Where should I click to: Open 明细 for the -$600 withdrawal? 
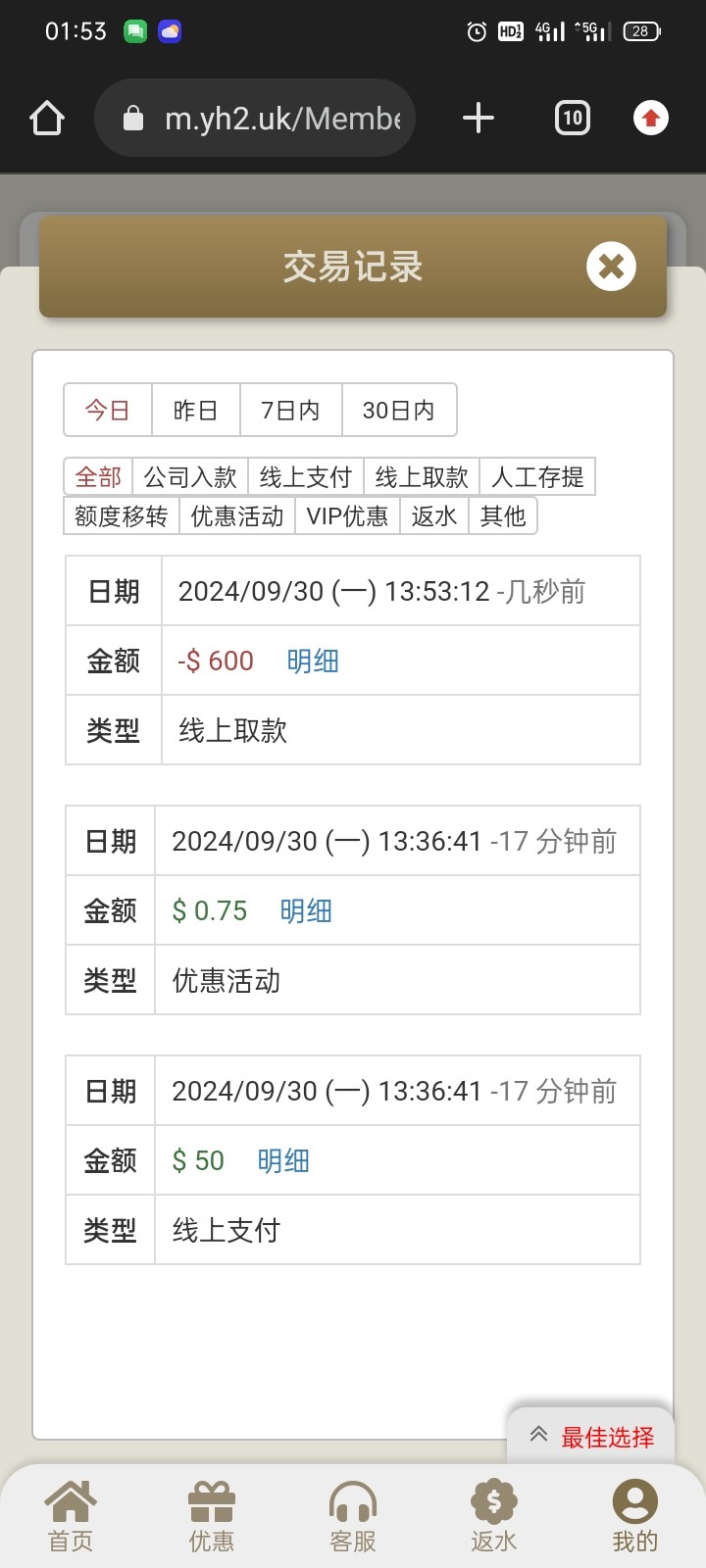[313, 661]
